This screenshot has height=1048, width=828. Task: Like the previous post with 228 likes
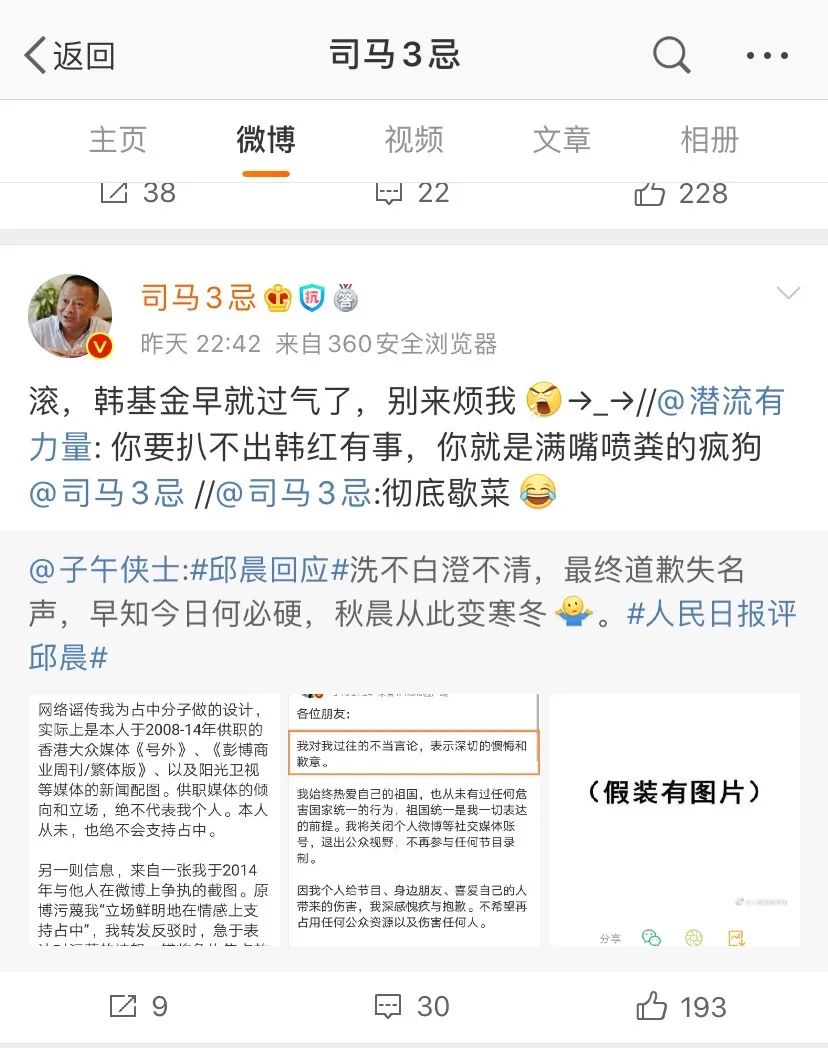click(681, 194)
